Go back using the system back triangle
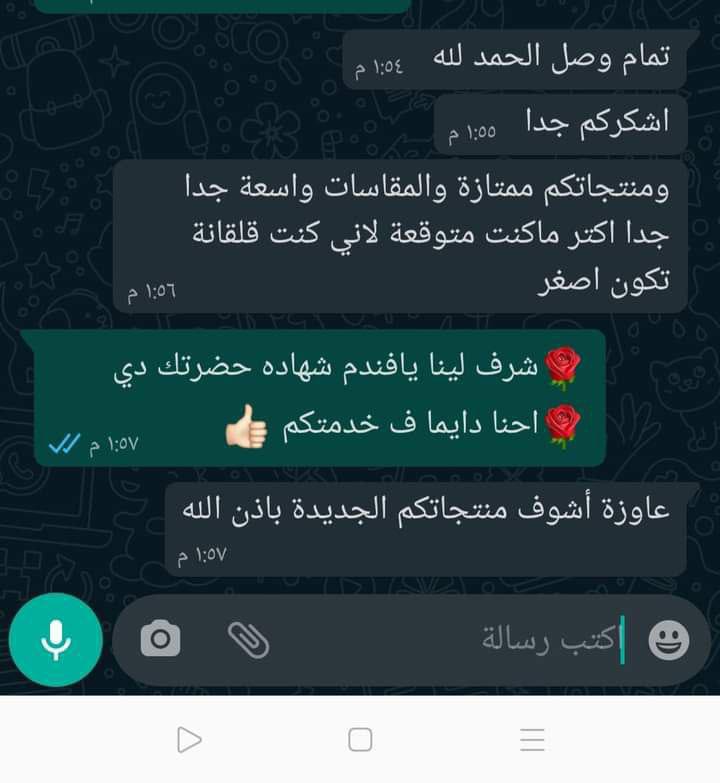 click(189, 740)
